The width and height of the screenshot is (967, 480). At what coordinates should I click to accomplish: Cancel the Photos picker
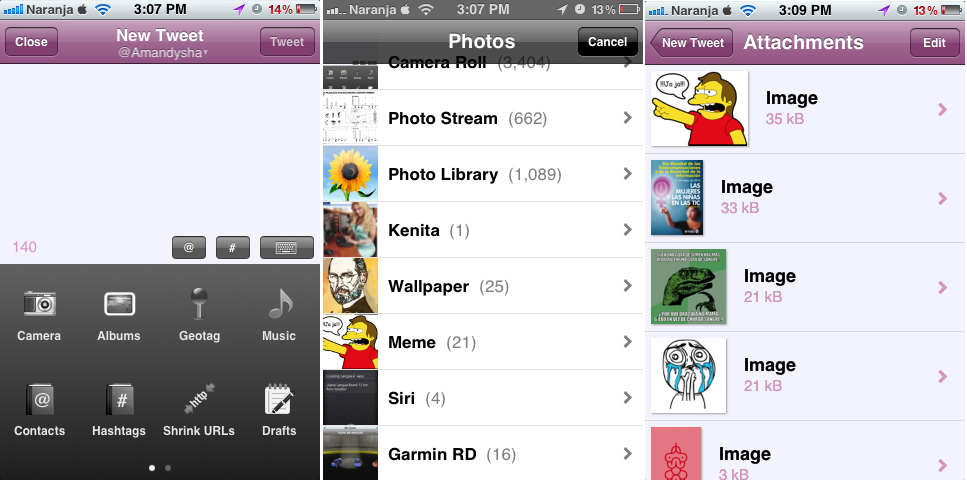point(607,42)
